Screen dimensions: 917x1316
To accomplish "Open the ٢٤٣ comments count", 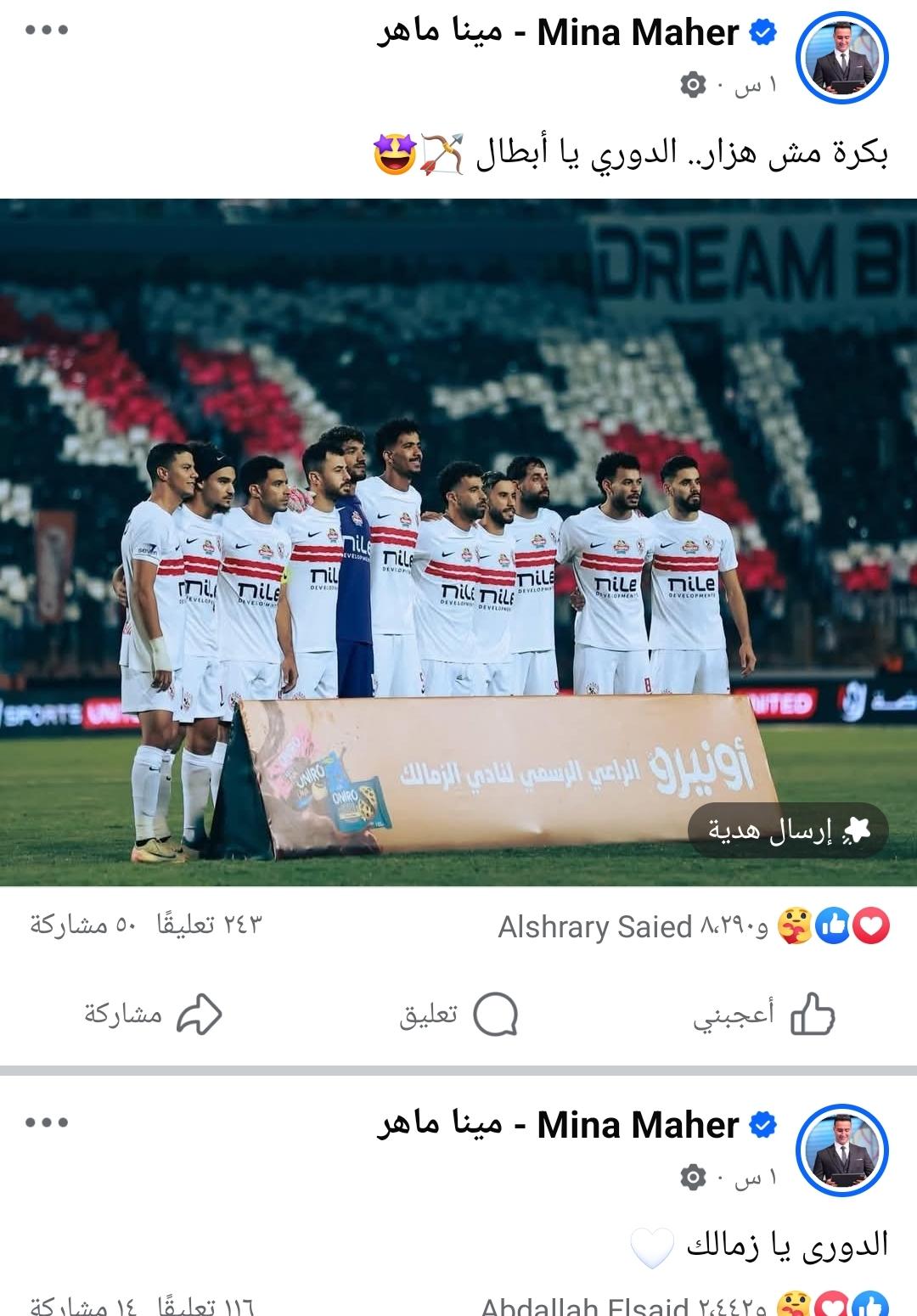I will [x=209, y=924].
